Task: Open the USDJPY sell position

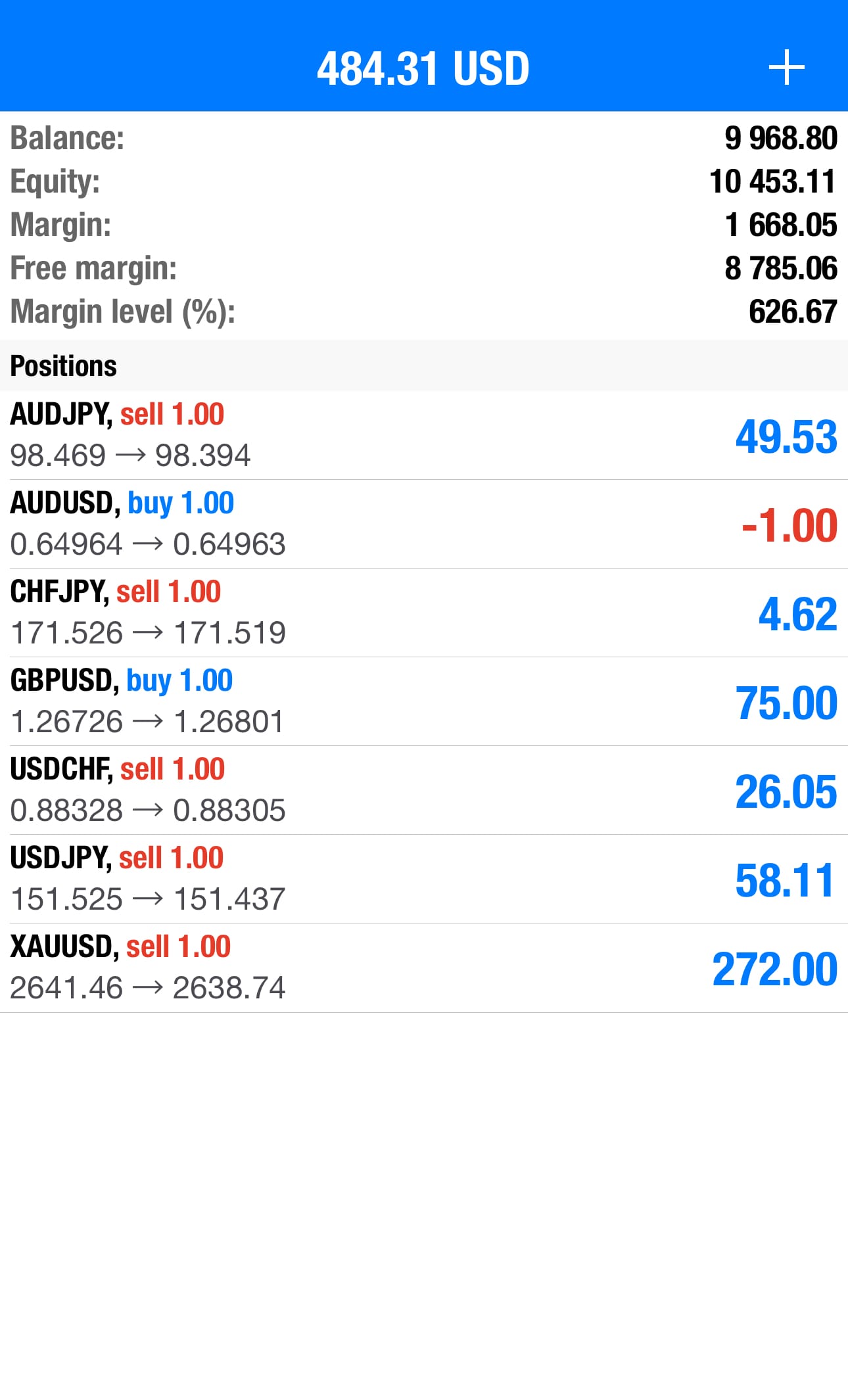Action: tap(424, 879)
